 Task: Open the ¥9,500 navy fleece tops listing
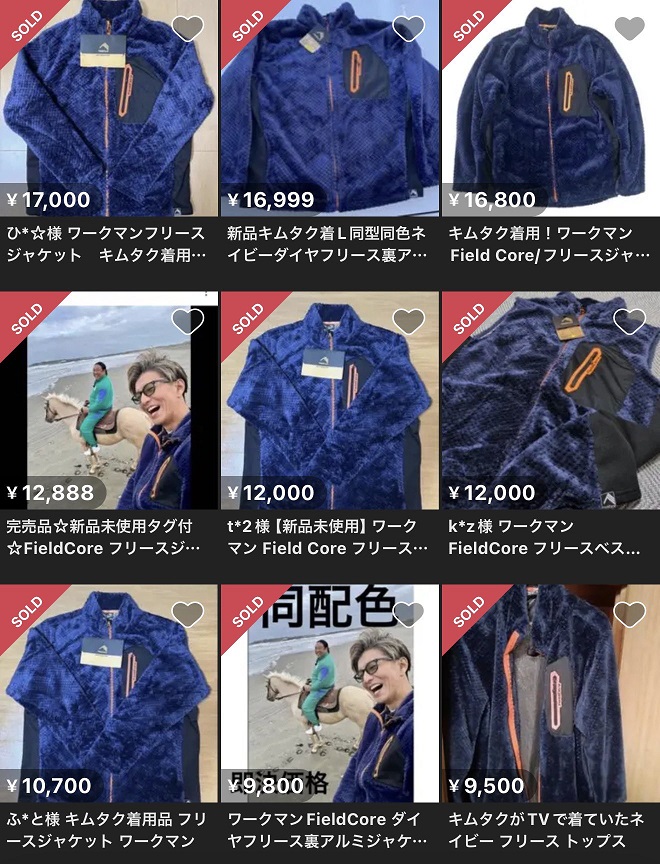[x=550, y=700]
